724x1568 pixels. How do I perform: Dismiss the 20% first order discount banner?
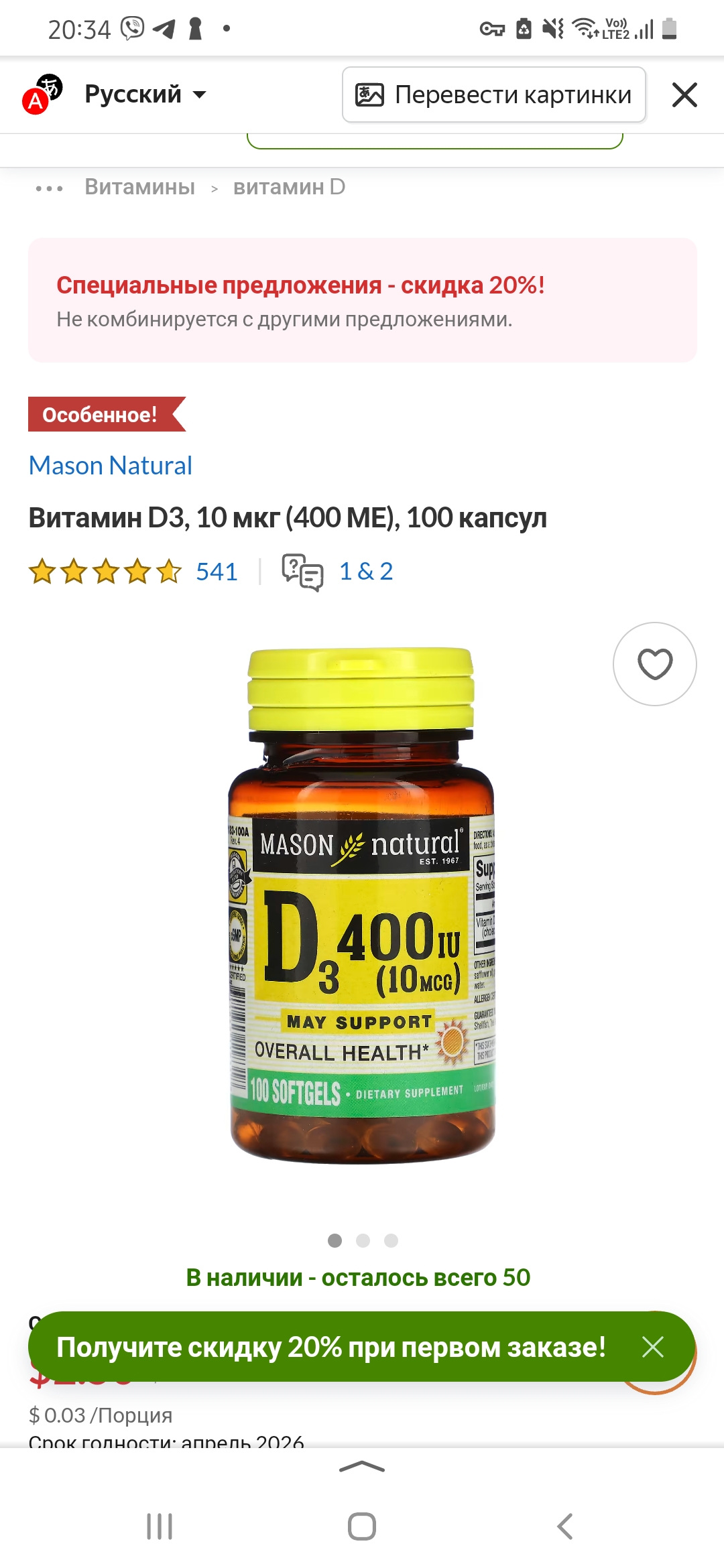point(652,1346)
